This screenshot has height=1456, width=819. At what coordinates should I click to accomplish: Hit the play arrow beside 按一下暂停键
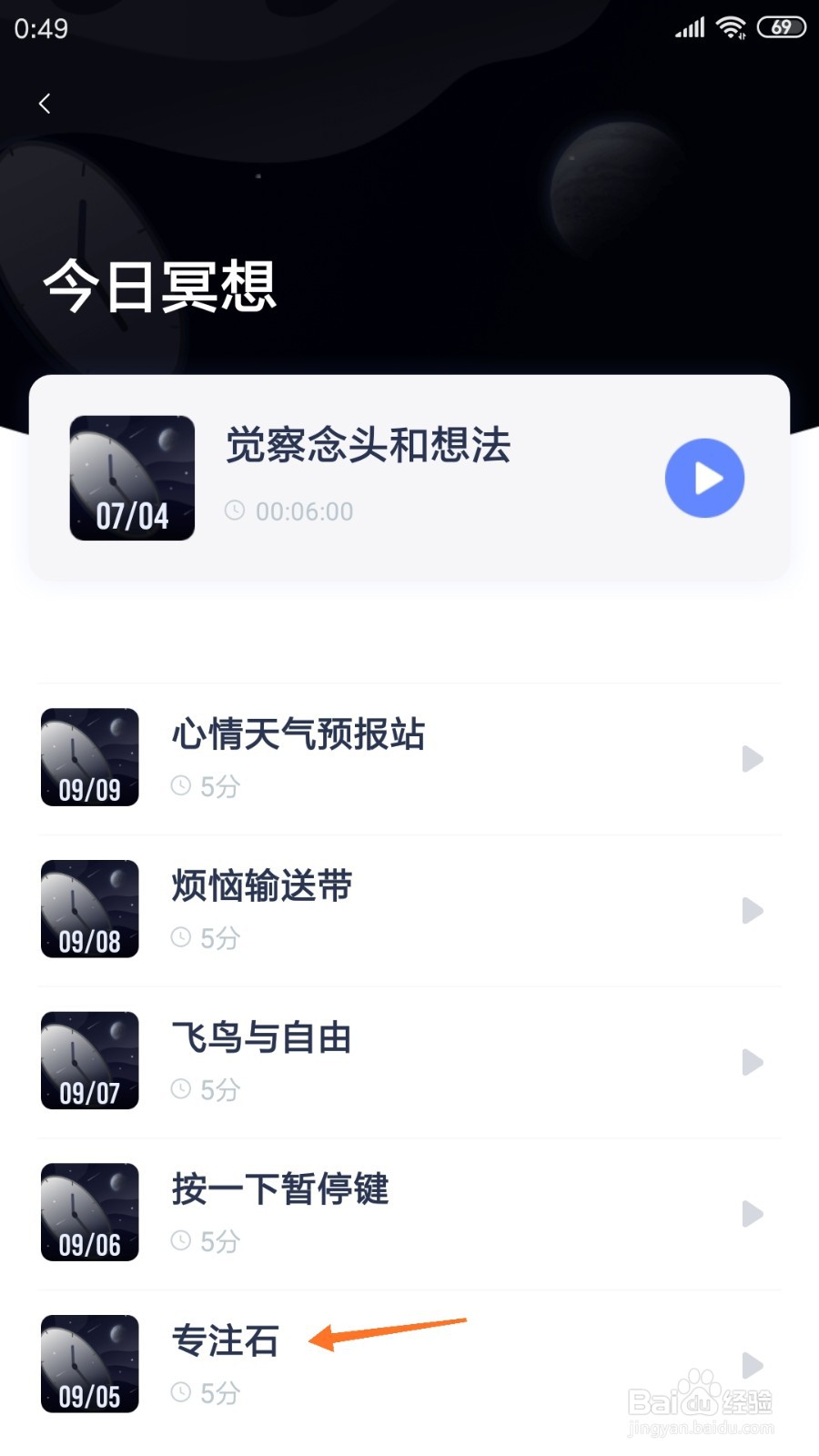pos(752,1214)
